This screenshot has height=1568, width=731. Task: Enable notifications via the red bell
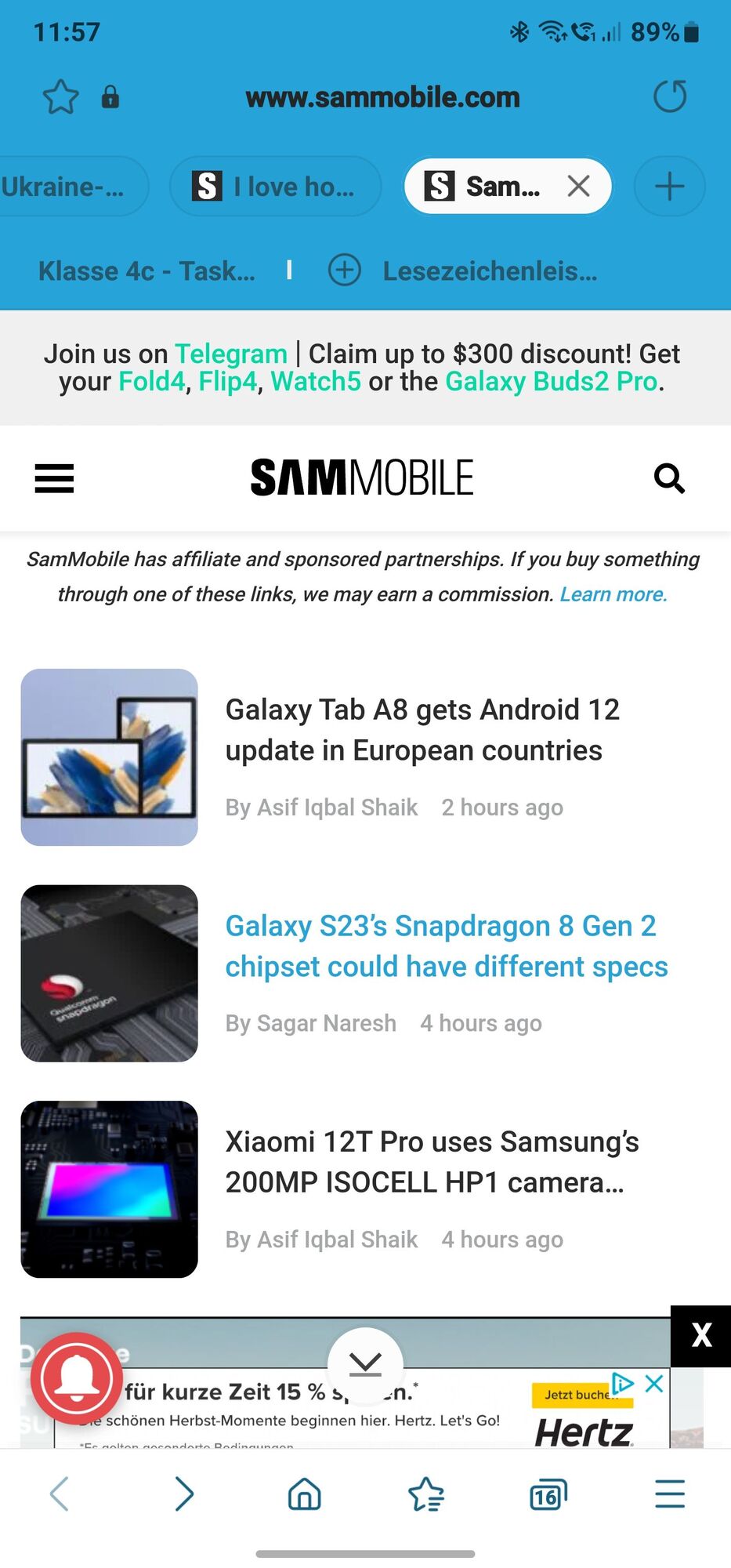tap(77, 1377)
